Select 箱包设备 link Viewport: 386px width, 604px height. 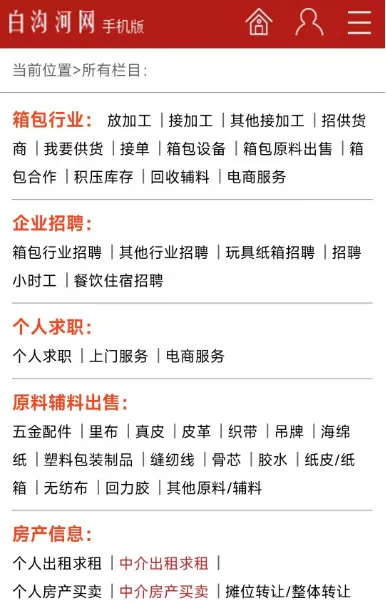tap(196, 149)
